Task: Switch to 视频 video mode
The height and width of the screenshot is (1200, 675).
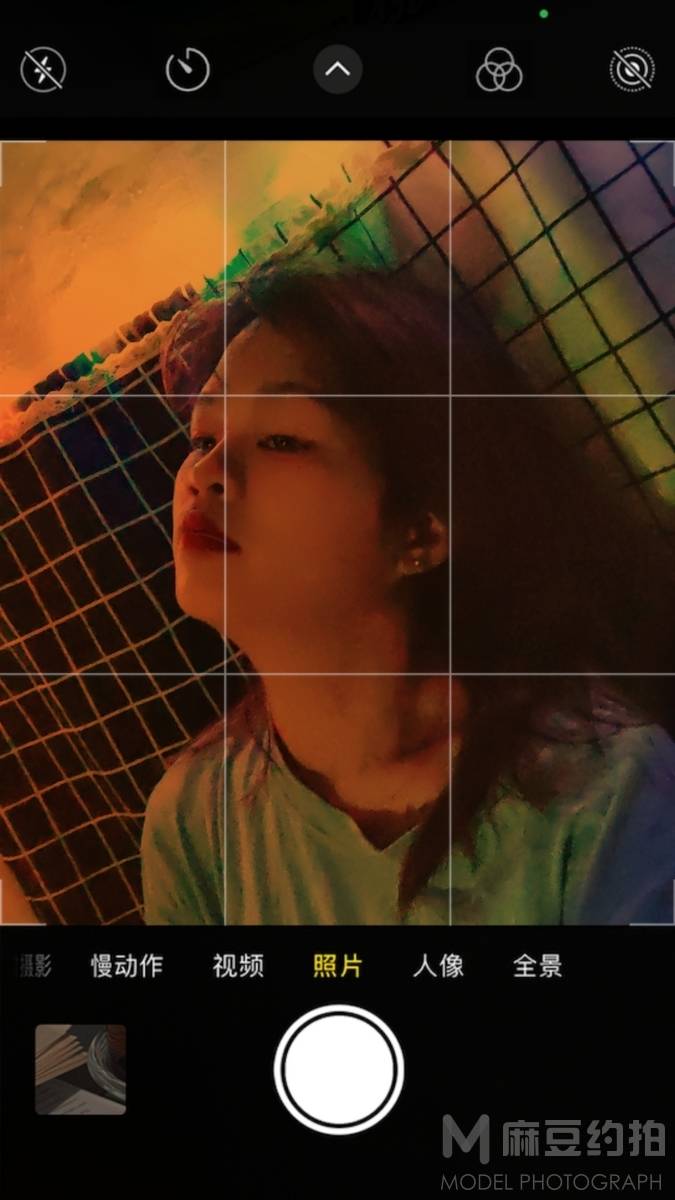Action: pyautogui.click(x=238, y=966)
